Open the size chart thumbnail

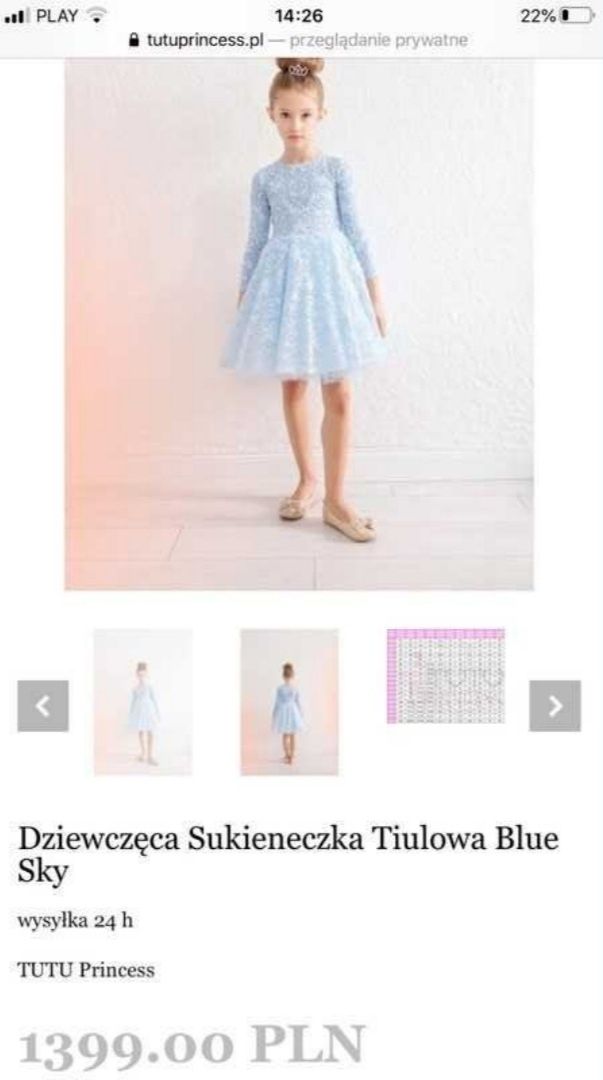(446, 676)
